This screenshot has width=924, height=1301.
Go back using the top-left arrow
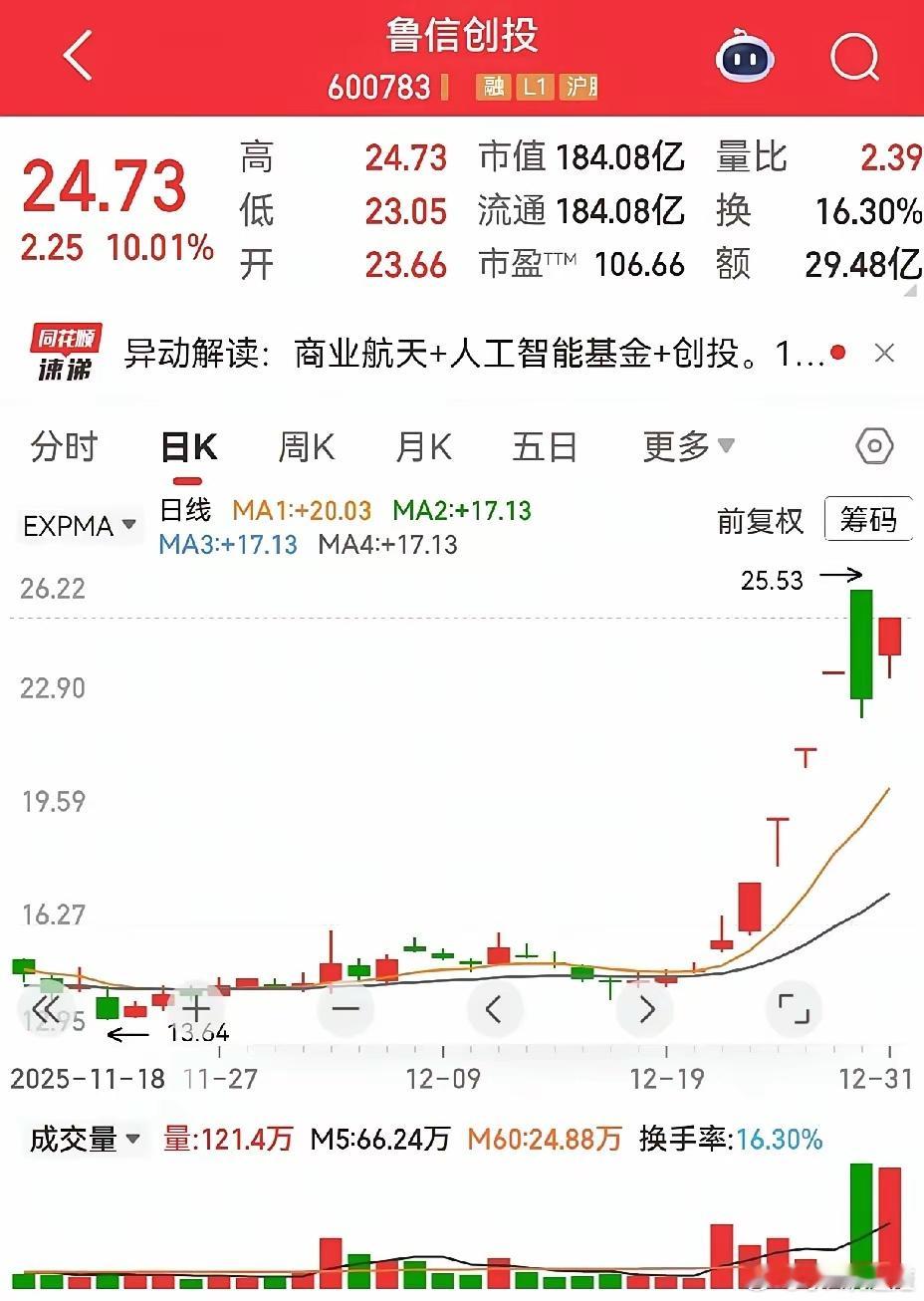click(78, 55)
